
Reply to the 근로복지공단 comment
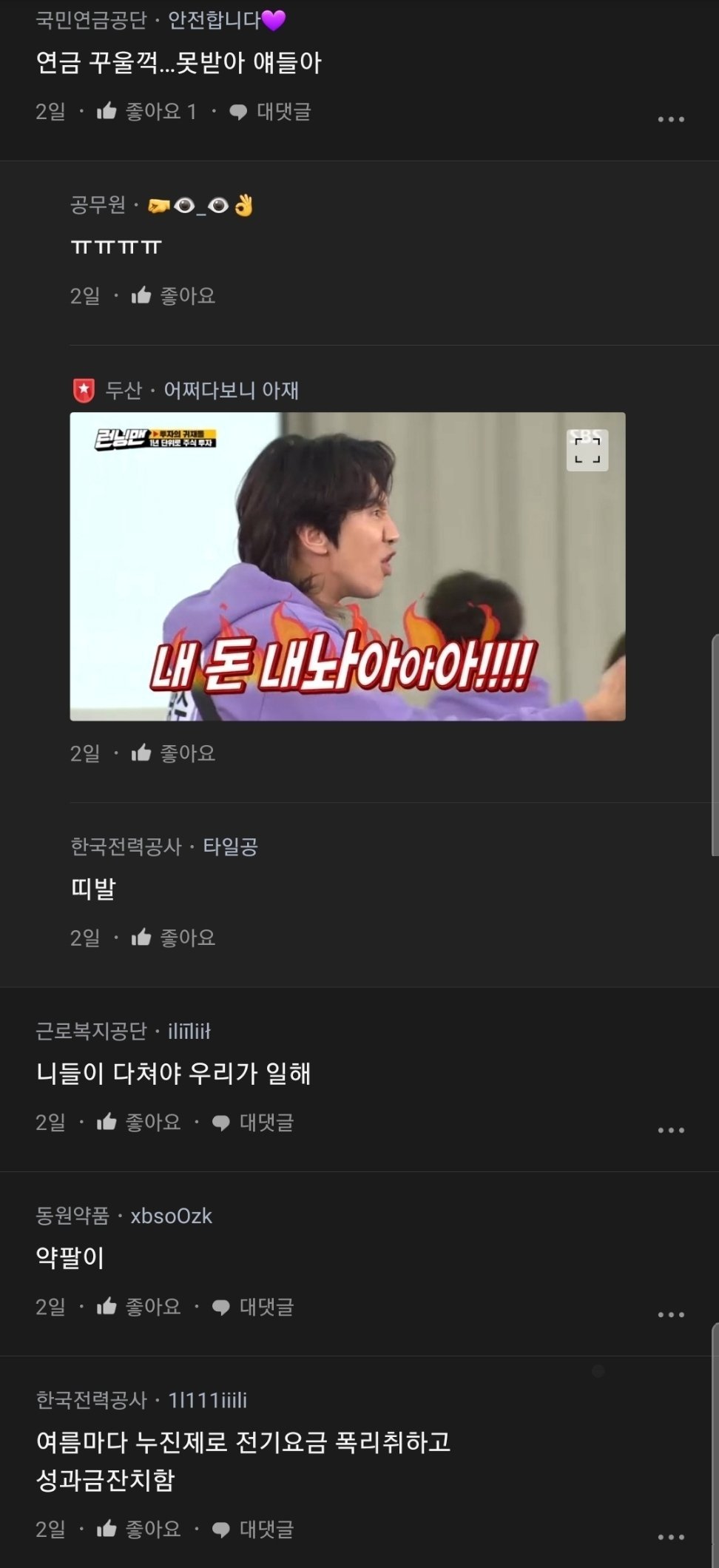point(253,1123)
